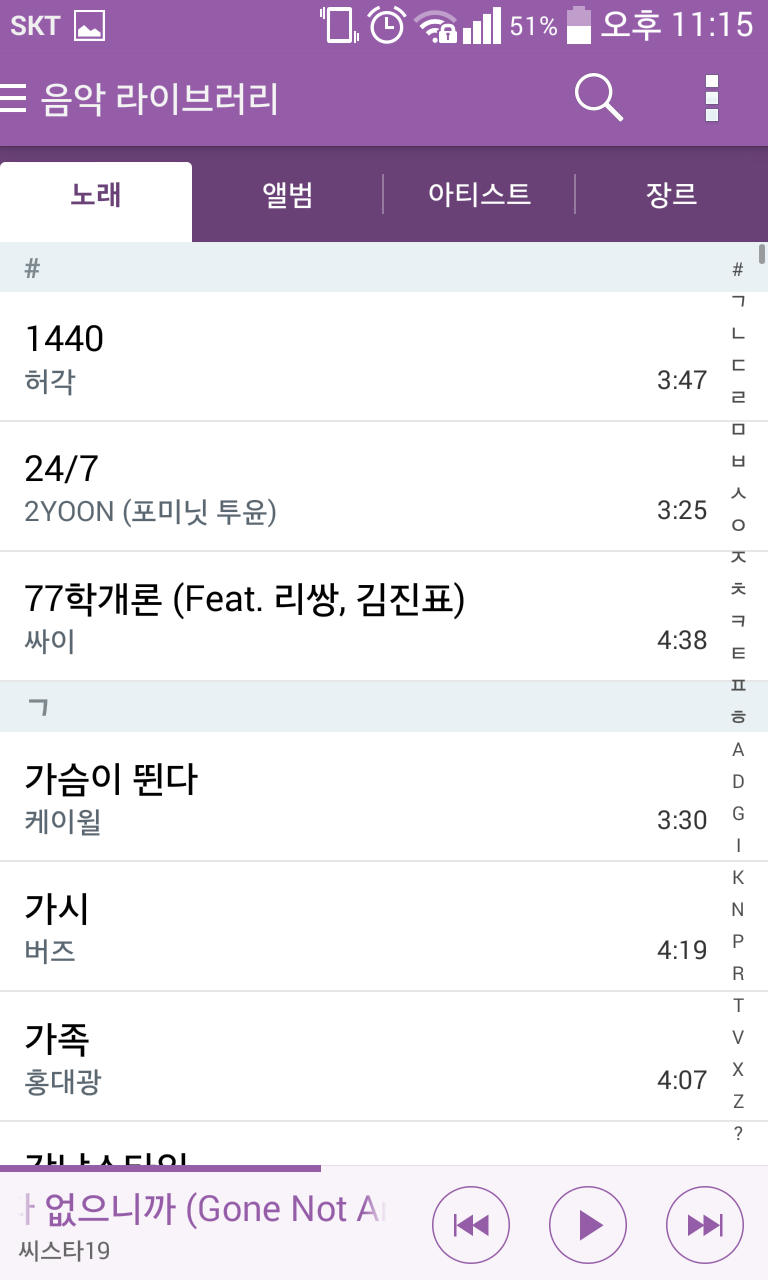The height and width of the screenshot is (1280, 768).
Task: Jump to letter Z in the index
Action: [x=738, y=1101]
